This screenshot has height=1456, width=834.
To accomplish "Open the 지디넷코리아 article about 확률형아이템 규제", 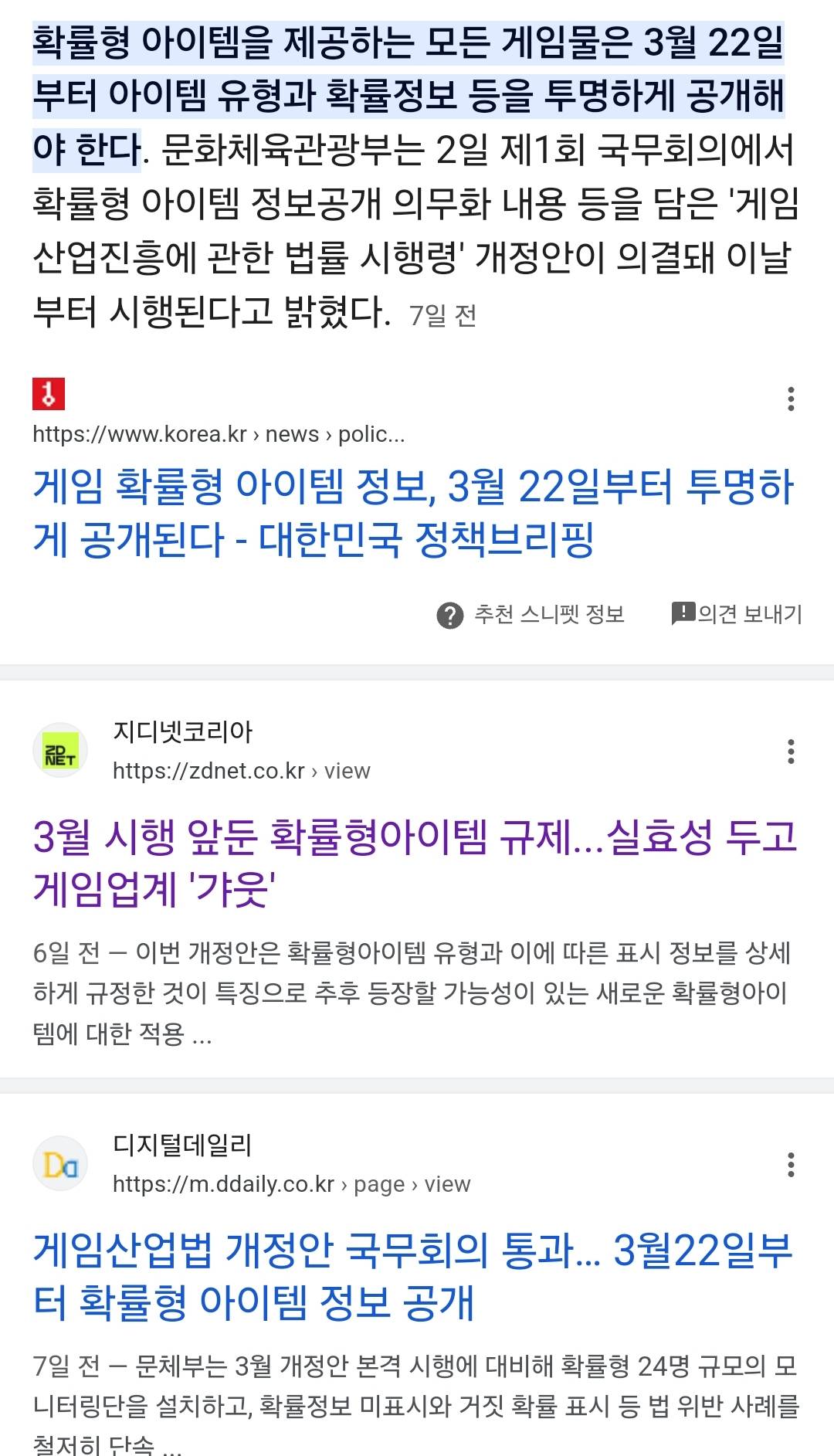I will click(415, 862).
